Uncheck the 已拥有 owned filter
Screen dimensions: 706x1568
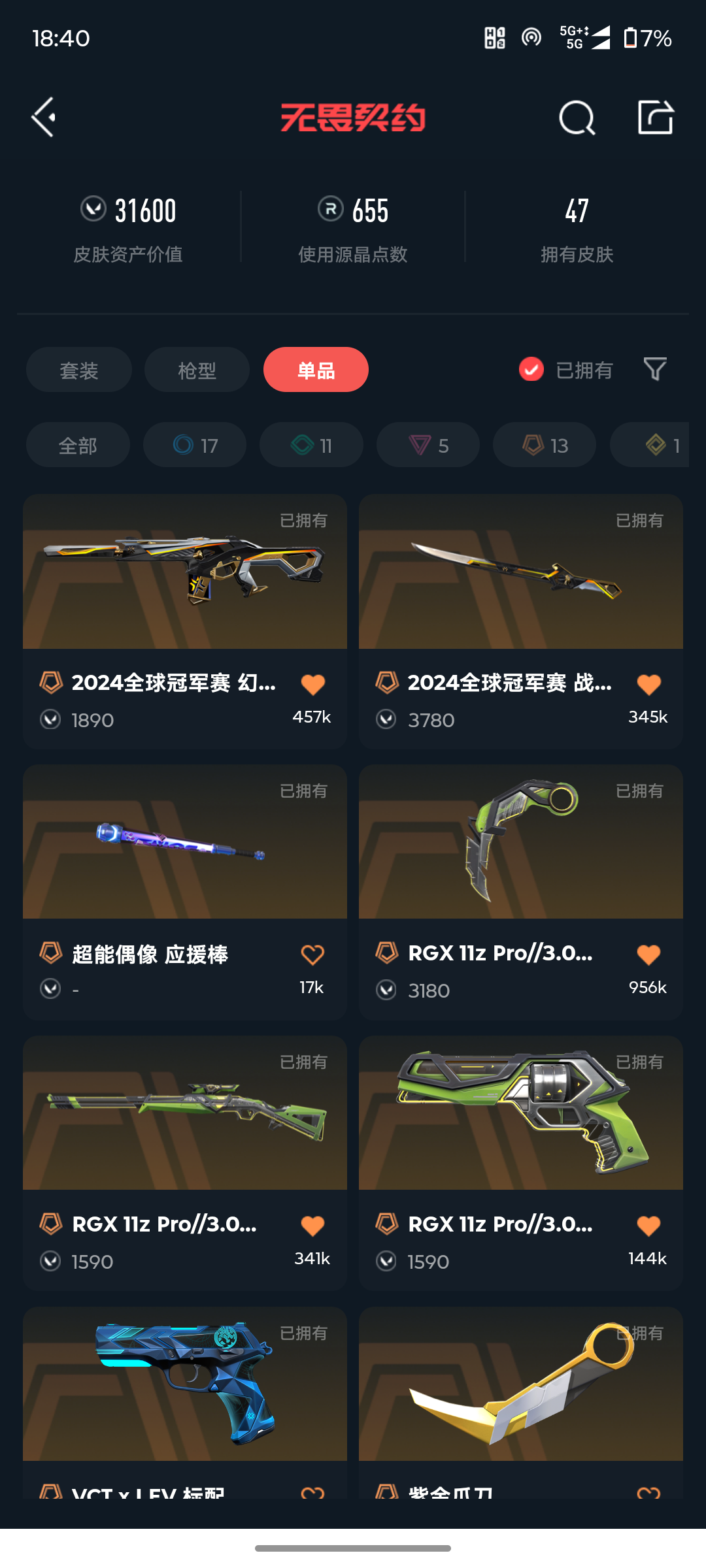click(531, 370)
